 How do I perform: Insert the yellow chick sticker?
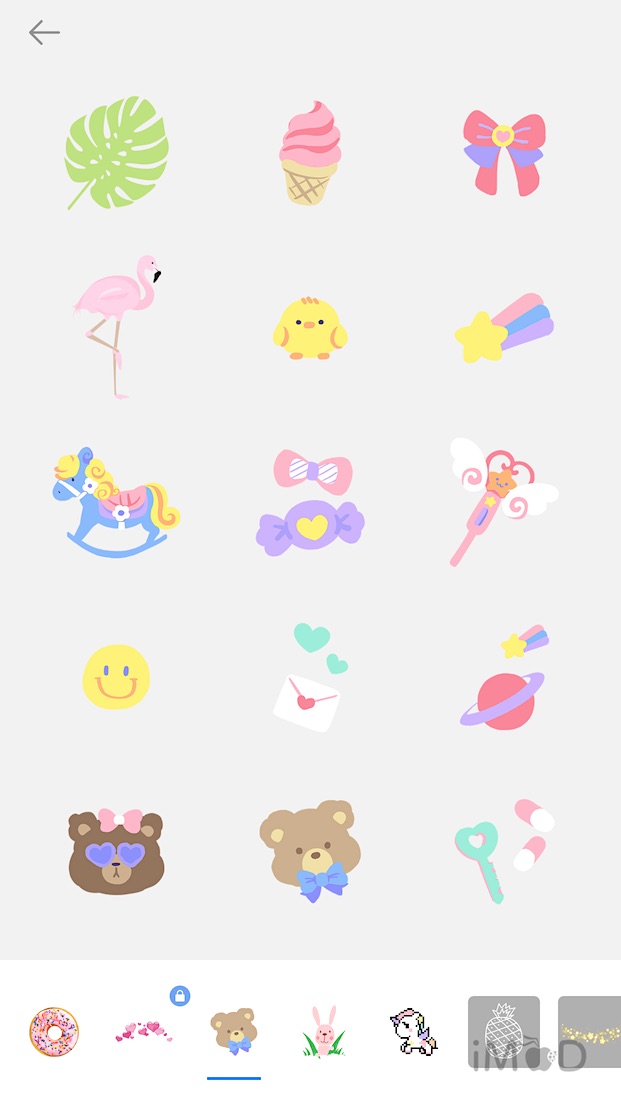309,327
